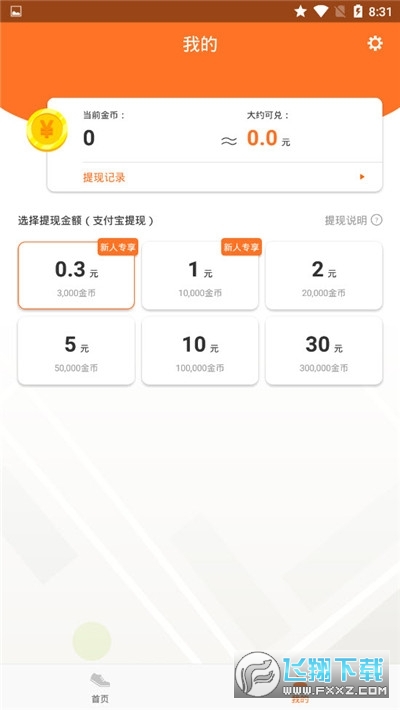400x710 pixels.
Task: Select 10 元 for 100,000 coins
Action: pyautogui.click(x=200, y=351)
